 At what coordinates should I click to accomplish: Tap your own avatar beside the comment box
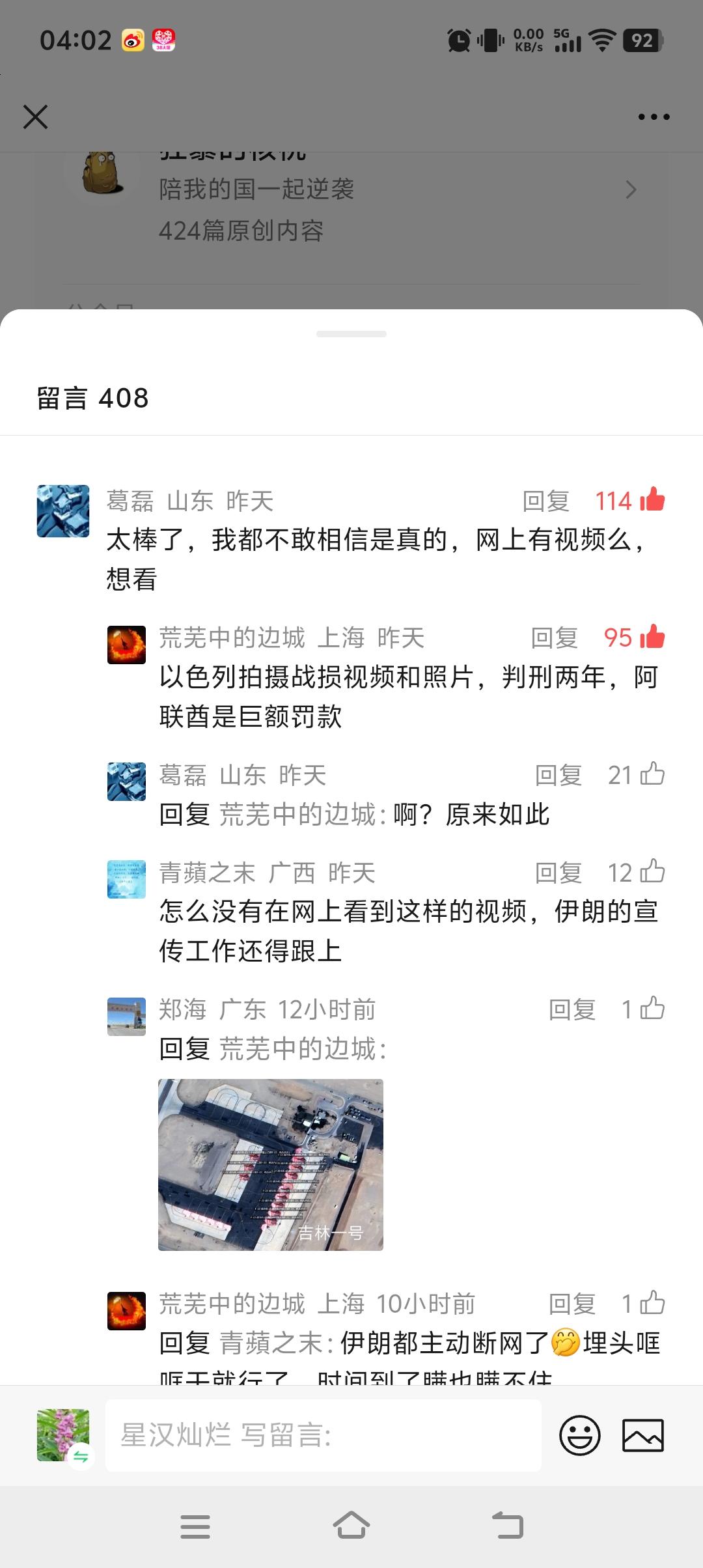[x=63, y=1435]
